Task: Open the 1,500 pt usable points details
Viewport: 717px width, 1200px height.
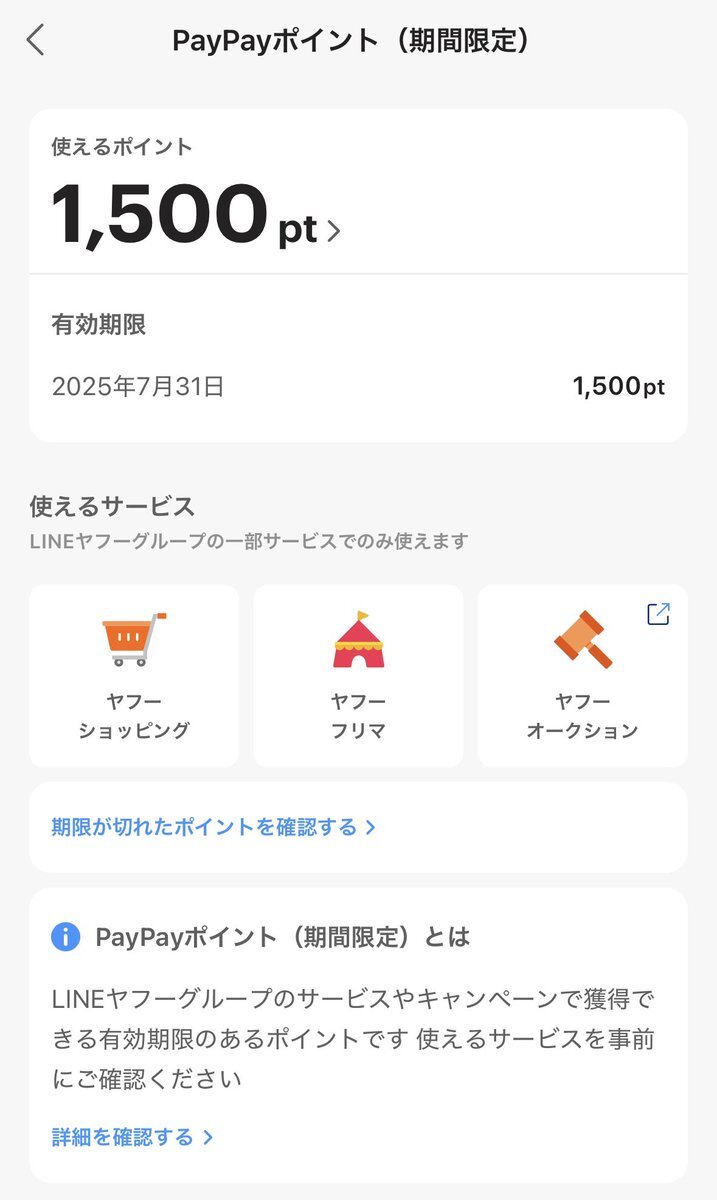Action: 196,215
